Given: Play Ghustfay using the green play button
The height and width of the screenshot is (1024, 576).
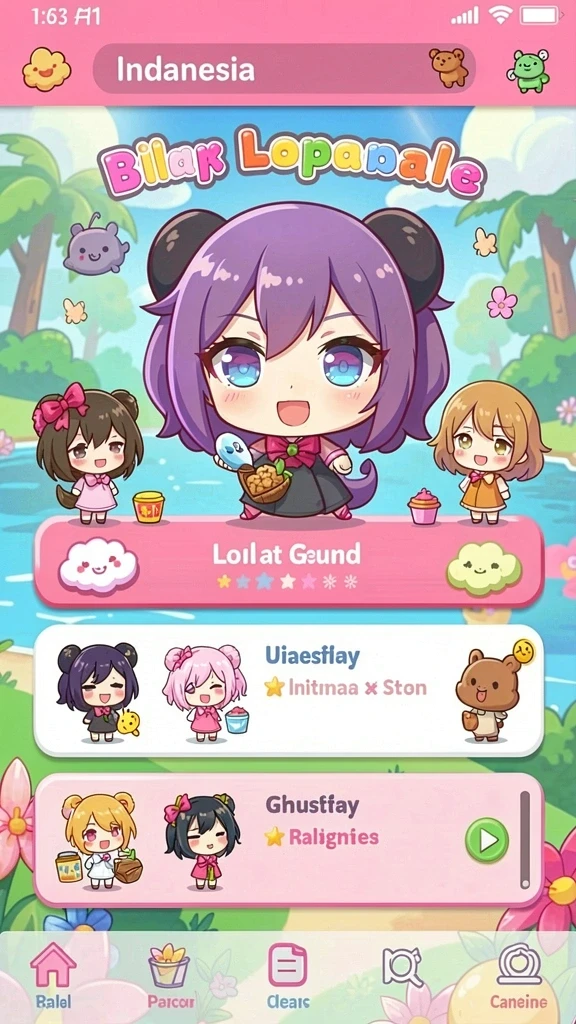Looking at the screenshot, I should pyautogui.click(x=487, y=840).
